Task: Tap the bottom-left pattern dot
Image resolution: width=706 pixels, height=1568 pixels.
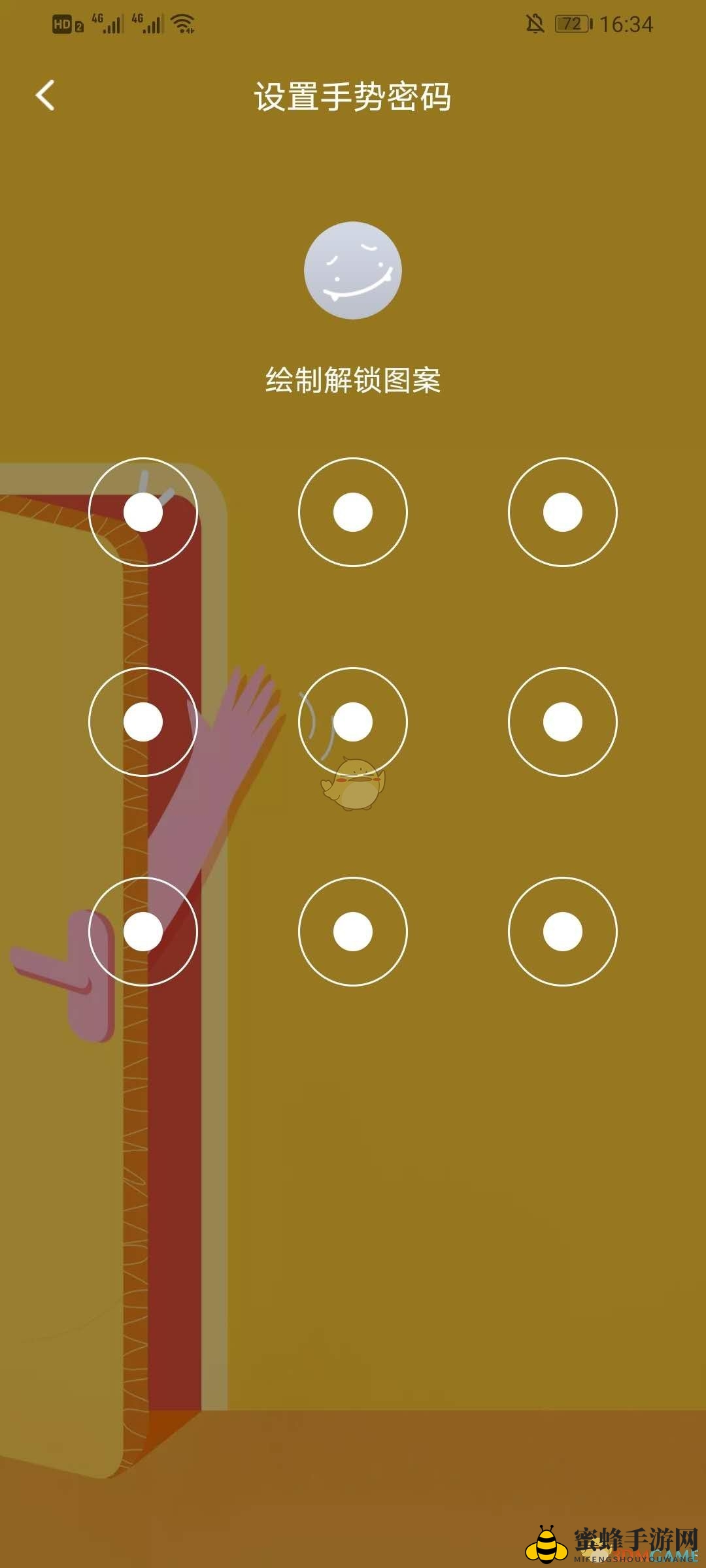Action: click(x=143, y=932)
